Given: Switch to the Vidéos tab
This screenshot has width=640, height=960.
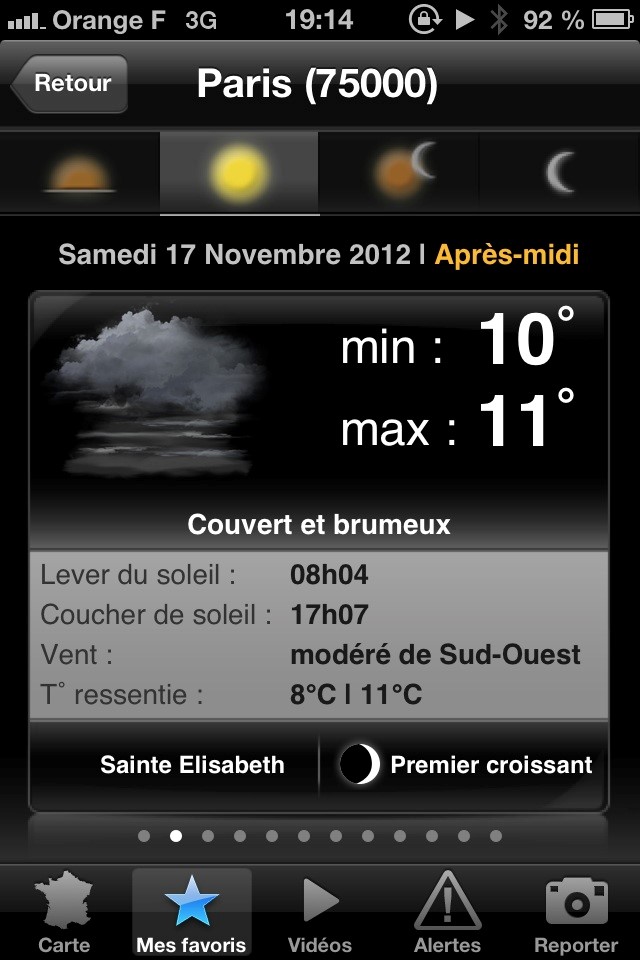Looking at the screenshot, I should point(320,912).
